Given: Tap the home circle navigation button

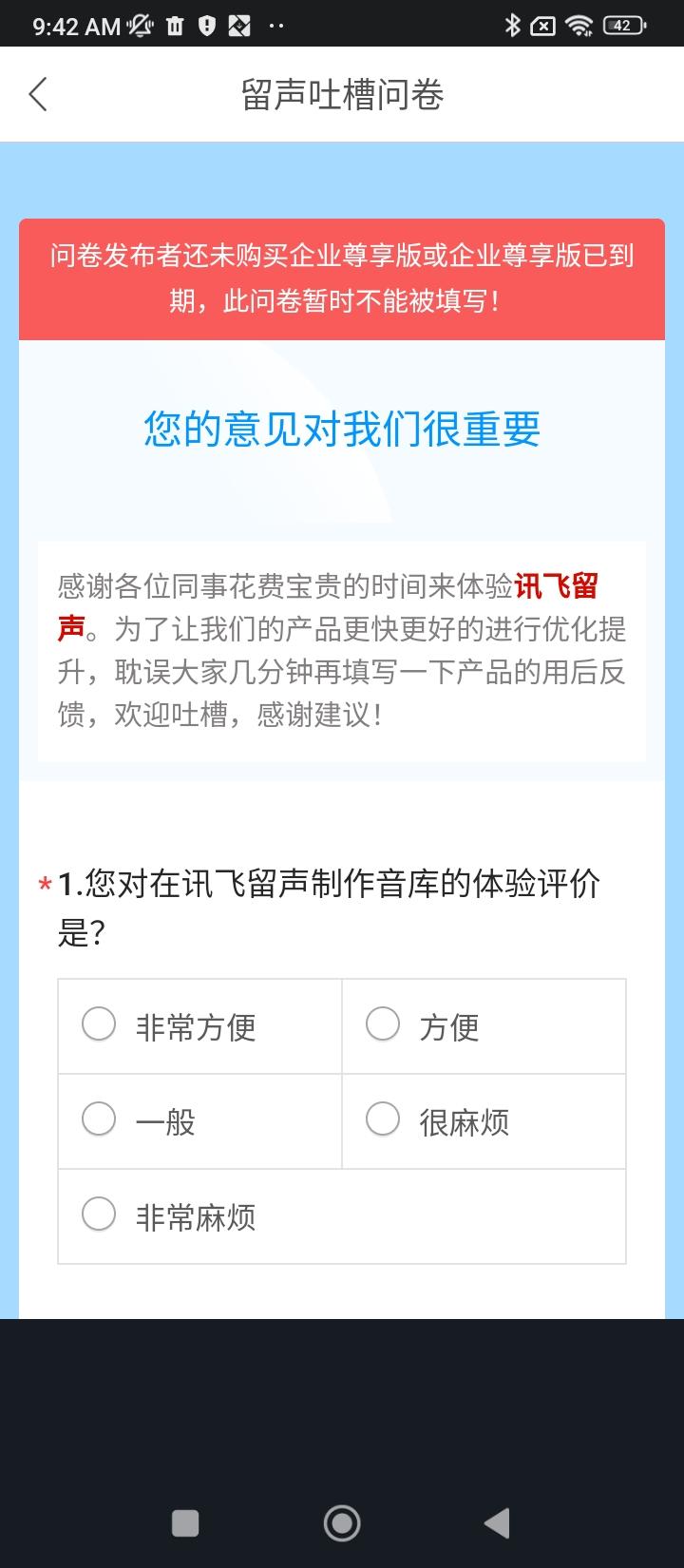Looking at the screenshot, I should 342,1522.
